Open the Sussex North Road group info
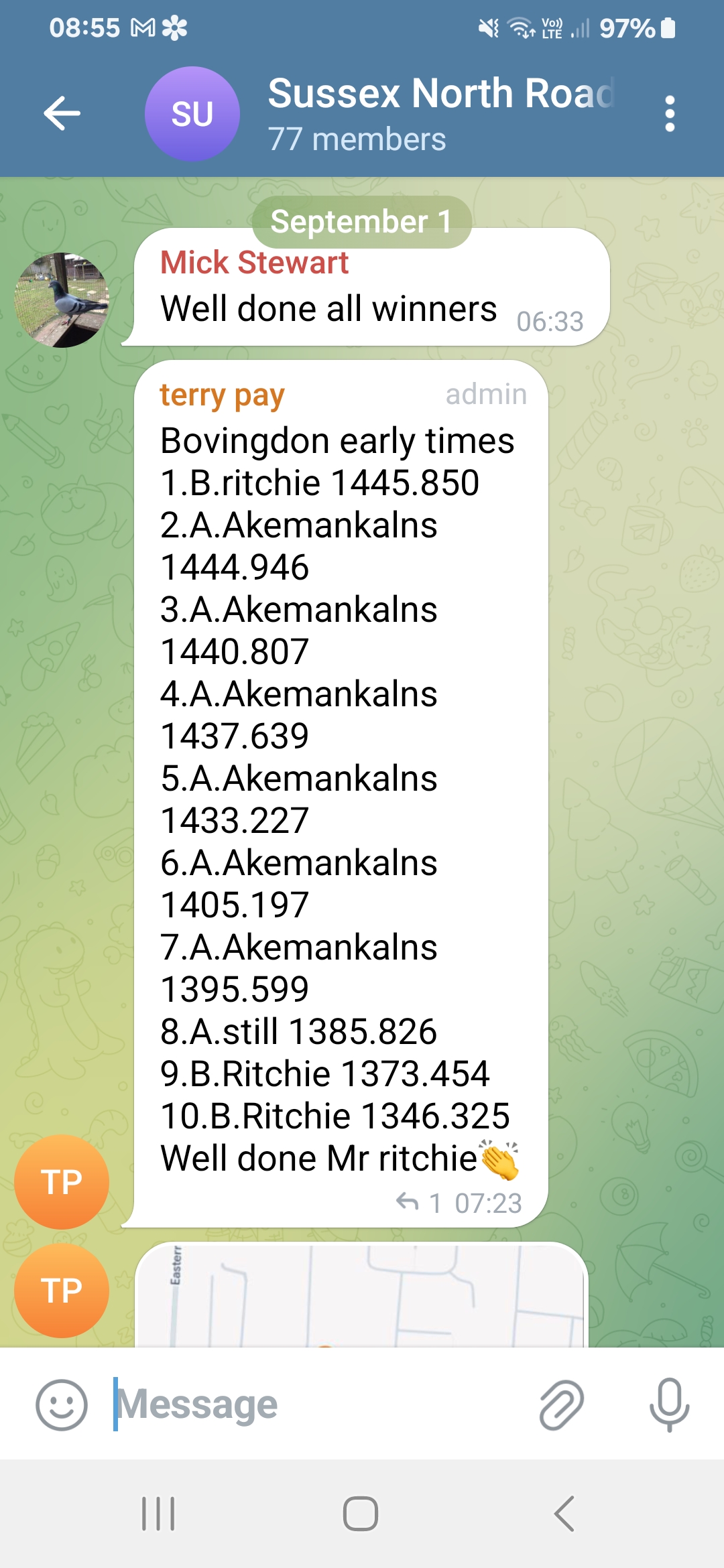The width and height of the screenshot is (724, 1568). click(x=440, y=113)
